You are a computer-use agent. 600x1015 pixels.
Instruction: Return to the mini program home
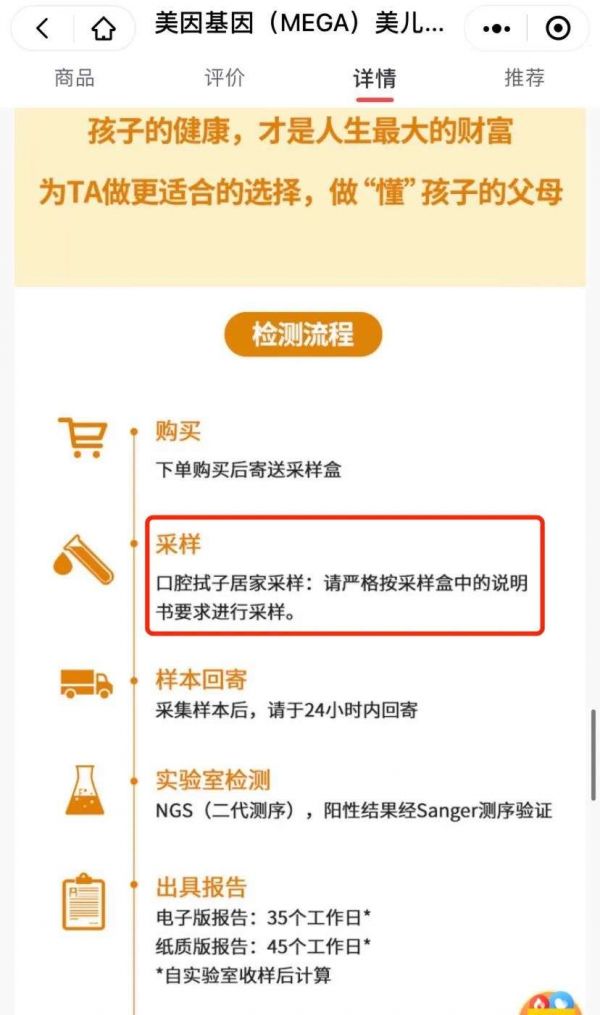tap(102, 28)
